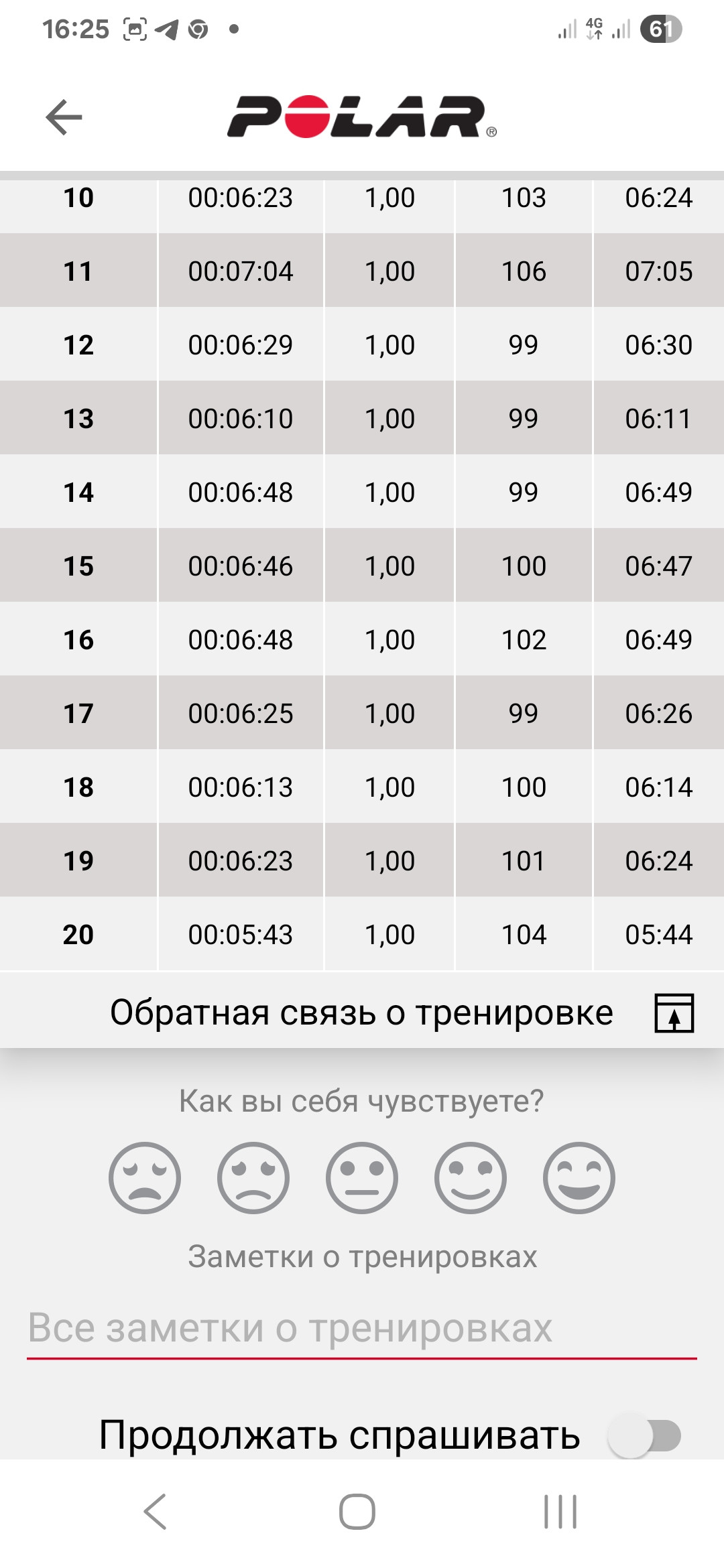Open recent apps from navigation bar

560,1512
